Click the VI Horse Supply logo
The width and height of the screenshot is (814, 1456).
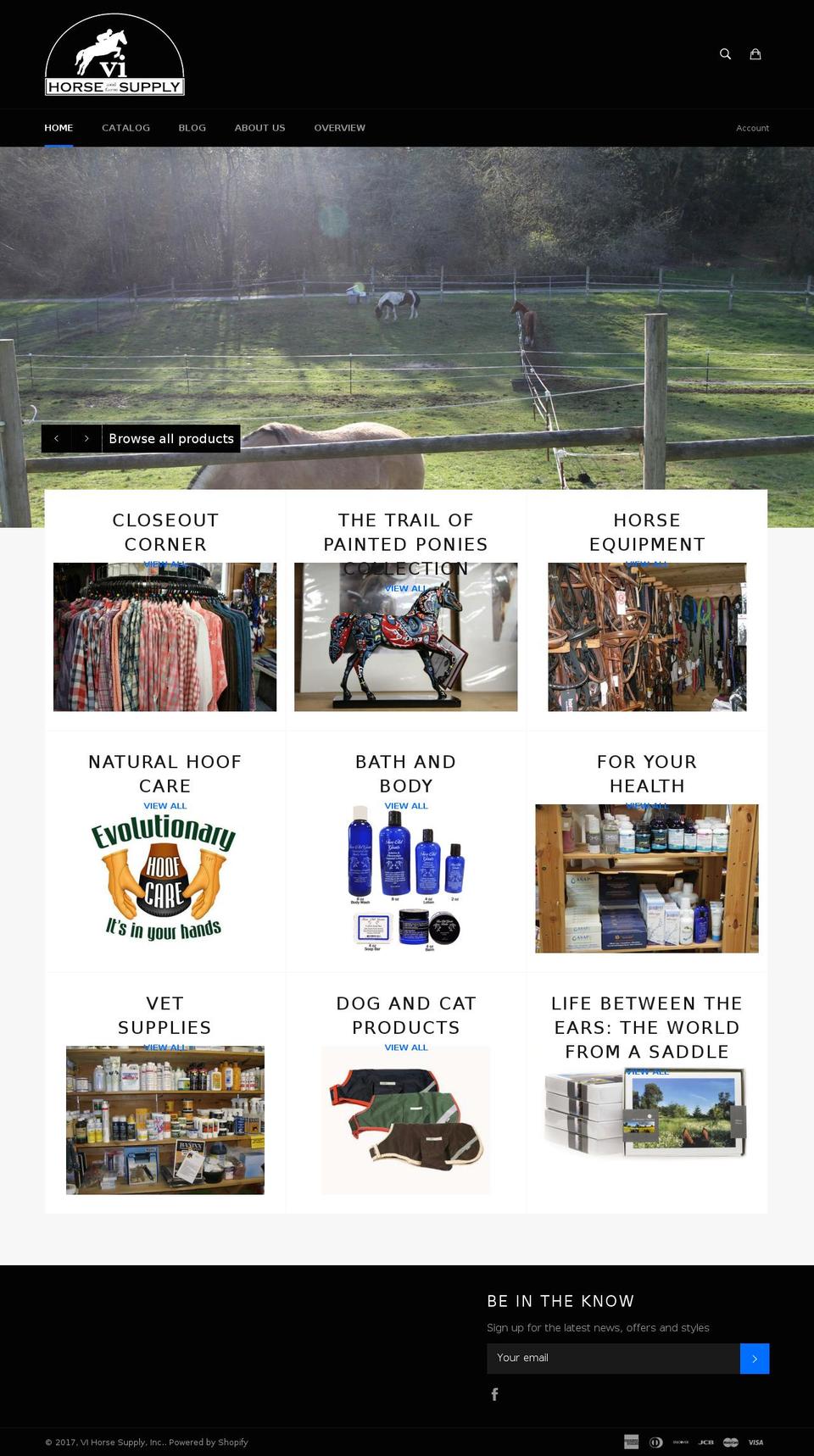[114, 53]
